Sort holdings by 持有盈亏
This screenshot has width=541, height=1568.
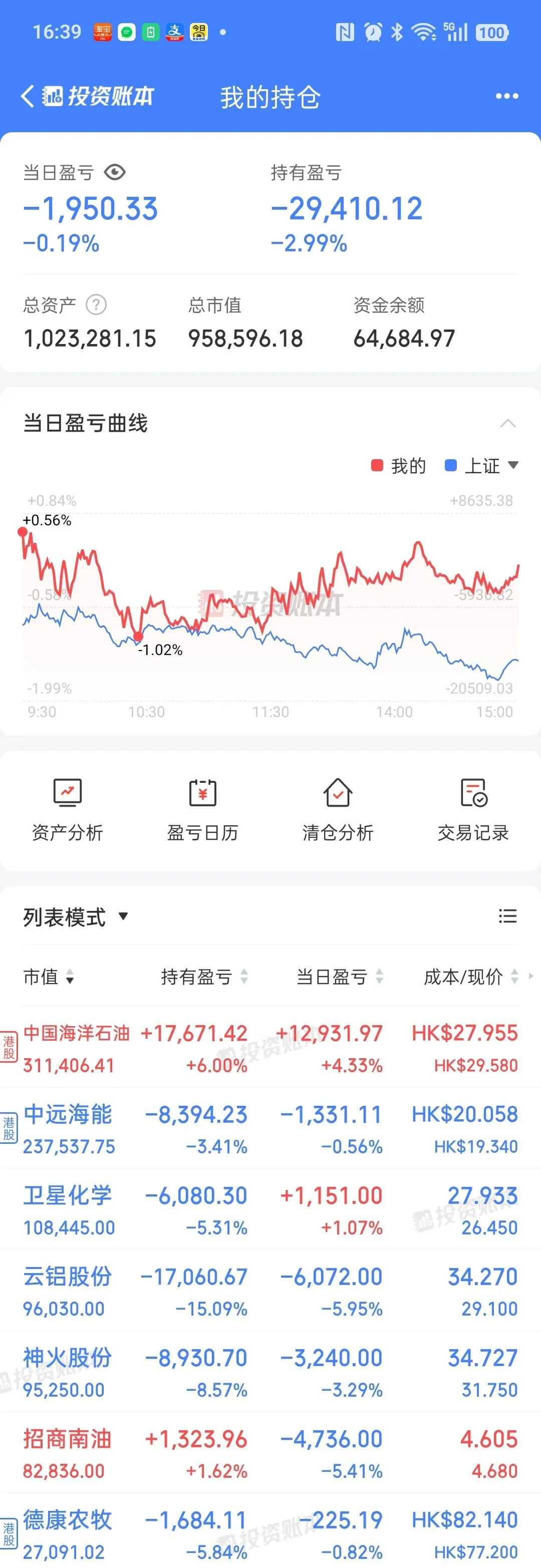204,977
